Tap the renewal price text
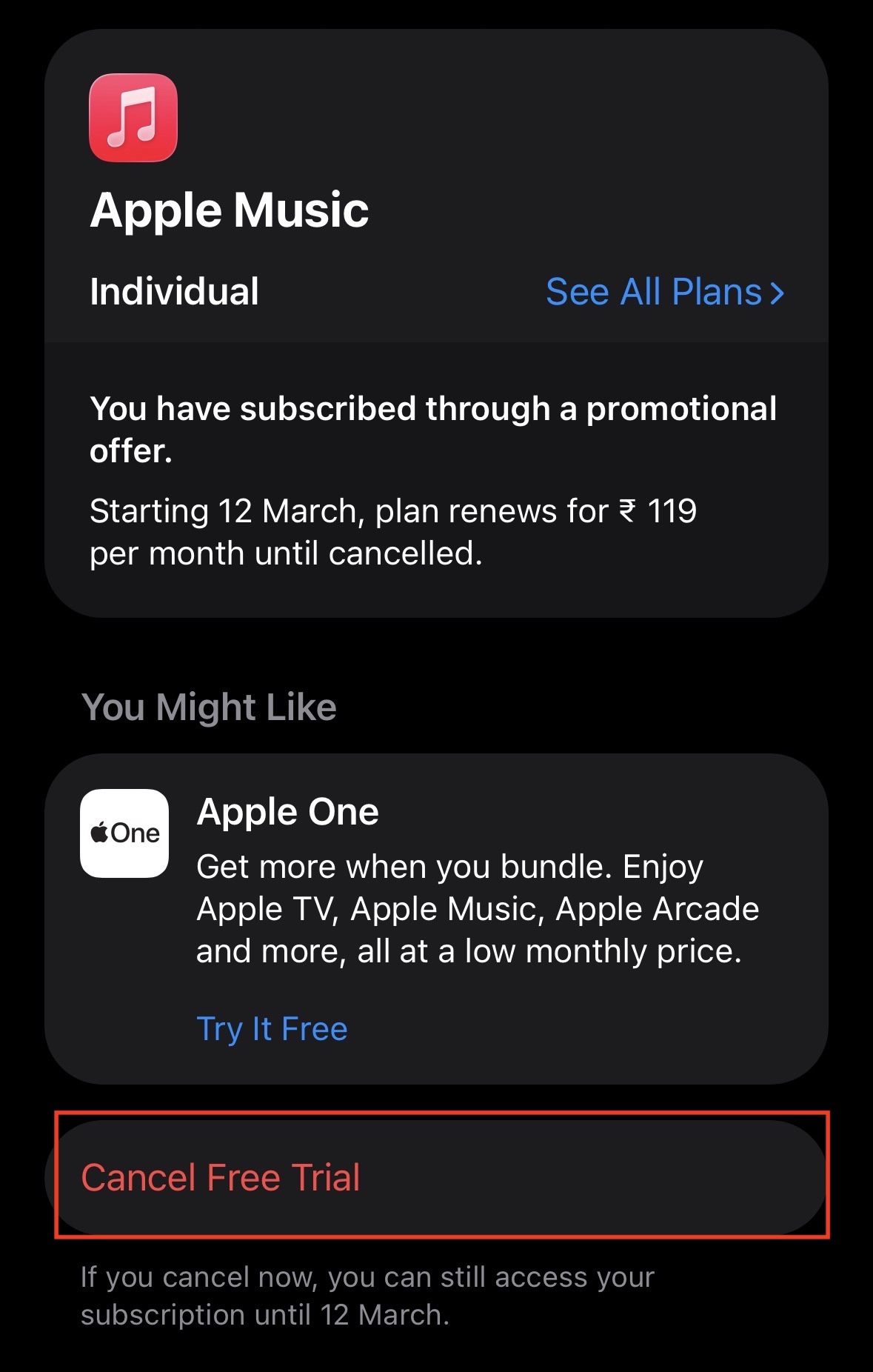This screenshot has width=873, height=1372. pyautogui.click(x=395, y=530)
